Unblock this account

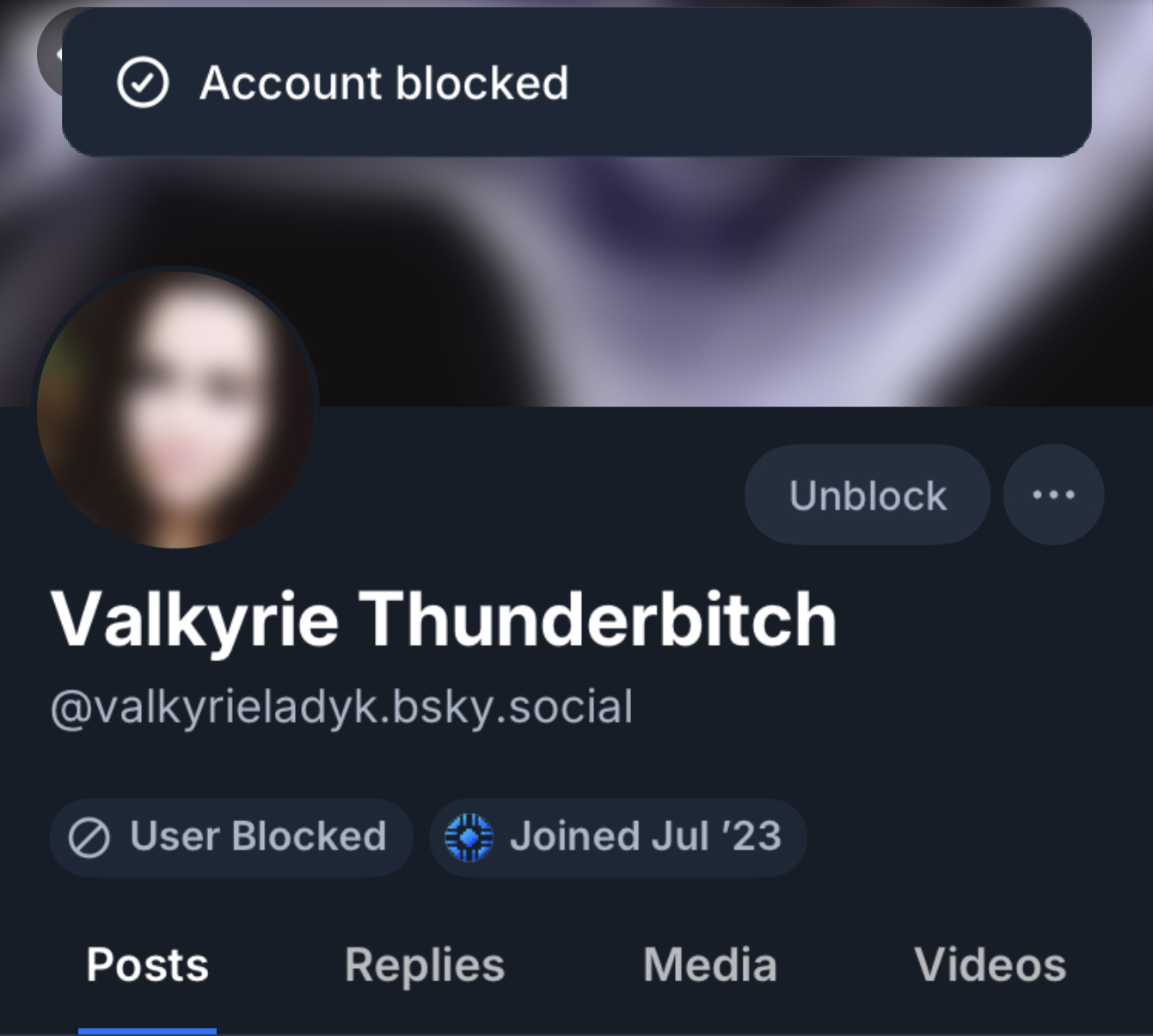[x=867, y=495]
